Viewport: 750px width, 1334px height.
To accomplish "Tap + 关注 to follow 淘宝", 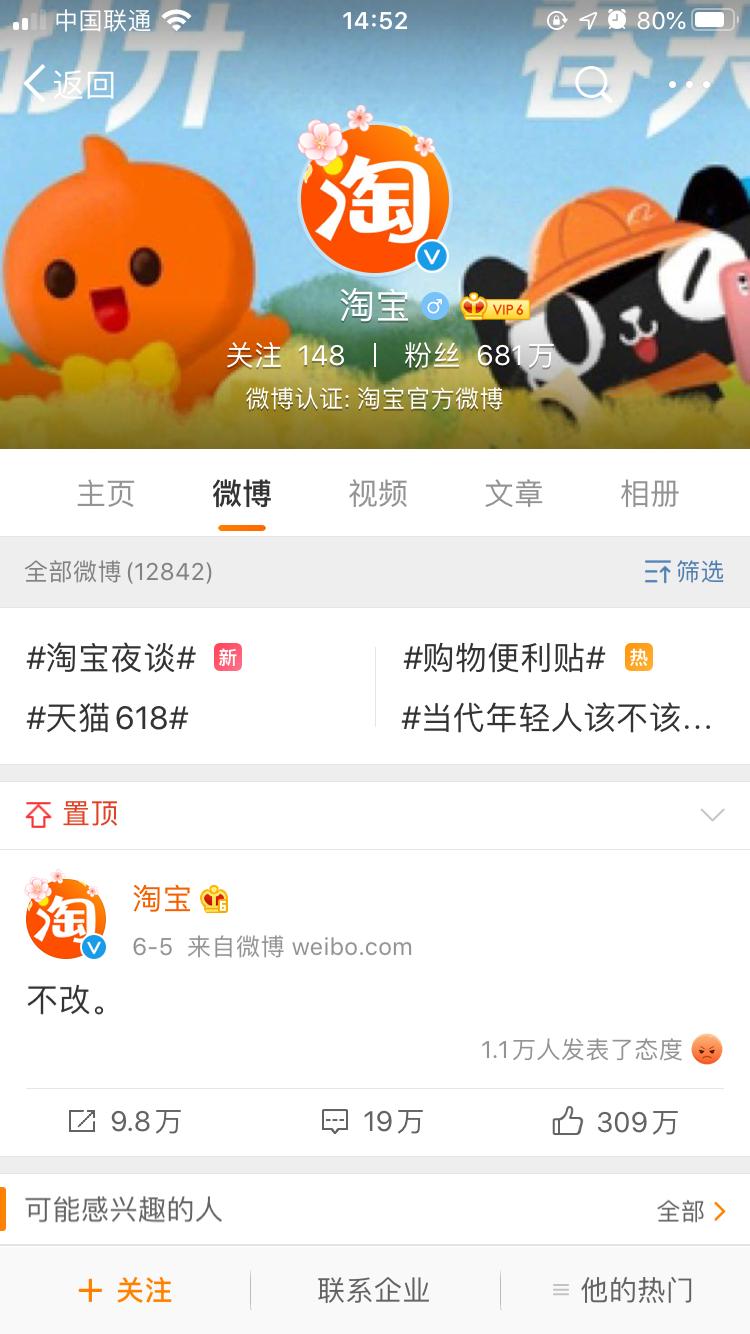I will pos(124,1291).
